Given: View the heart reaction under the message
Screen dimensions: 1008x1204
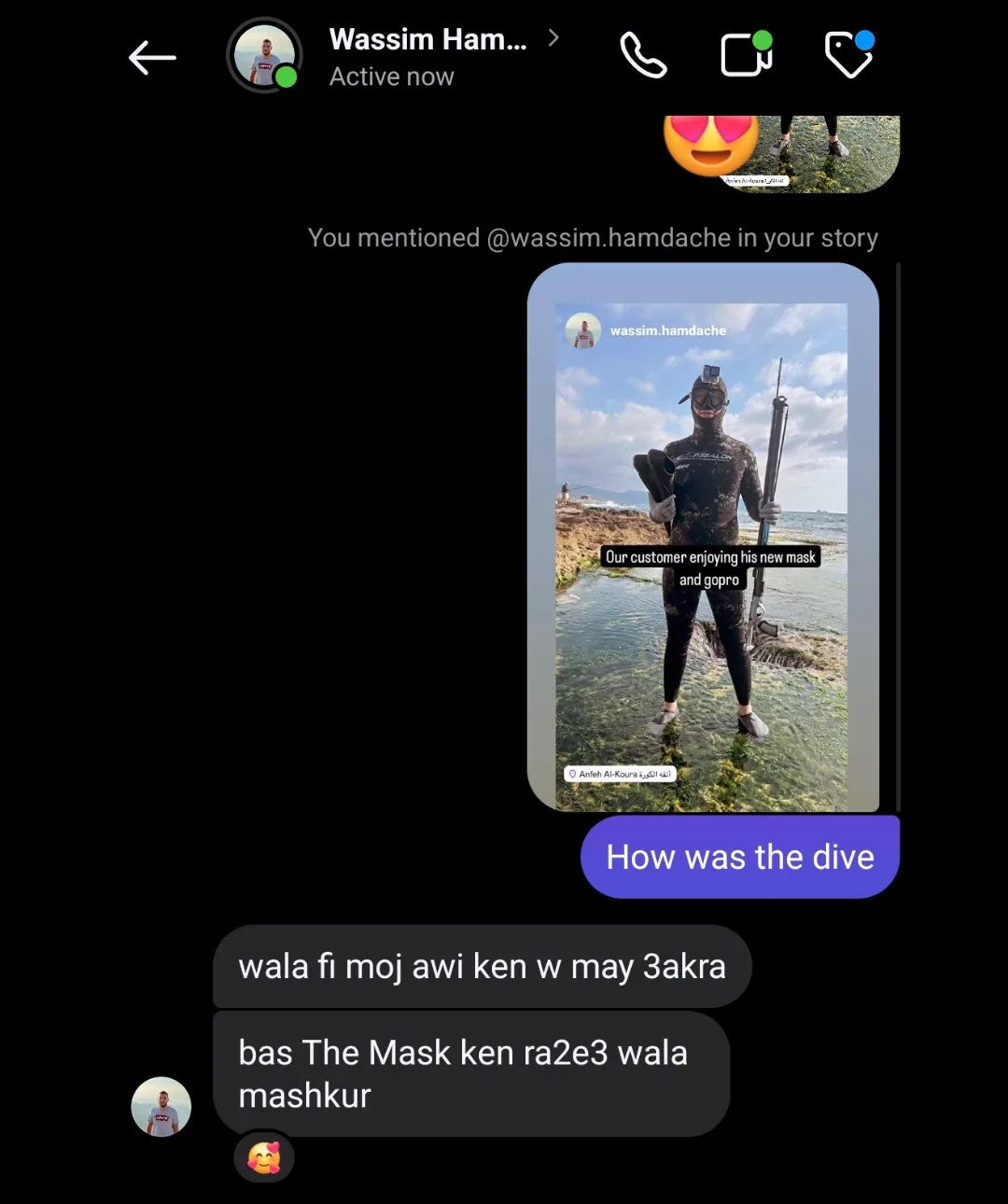Looking at the screenshot, I should point(264,1158).
